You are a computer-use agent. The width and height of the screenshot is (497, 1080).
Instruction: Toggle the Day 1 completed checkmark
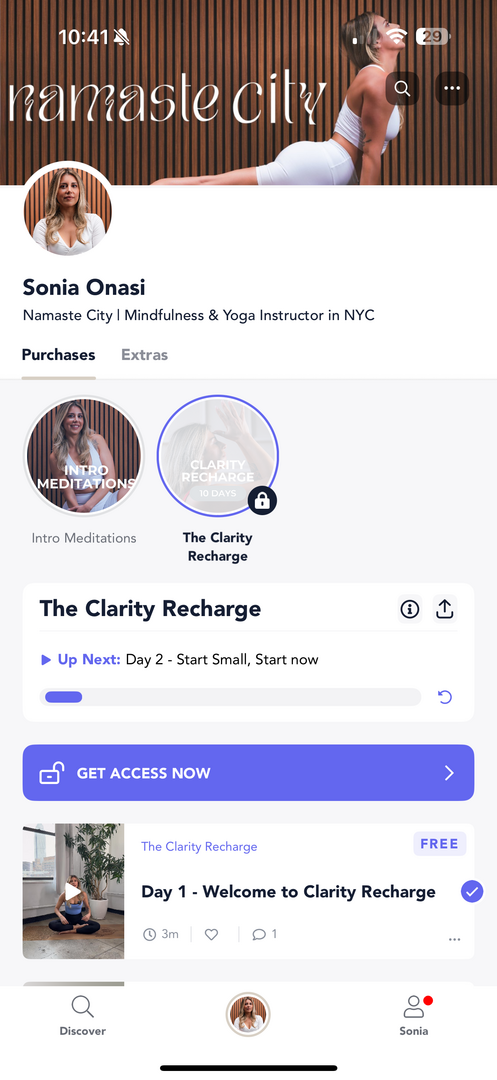[472, 892]
